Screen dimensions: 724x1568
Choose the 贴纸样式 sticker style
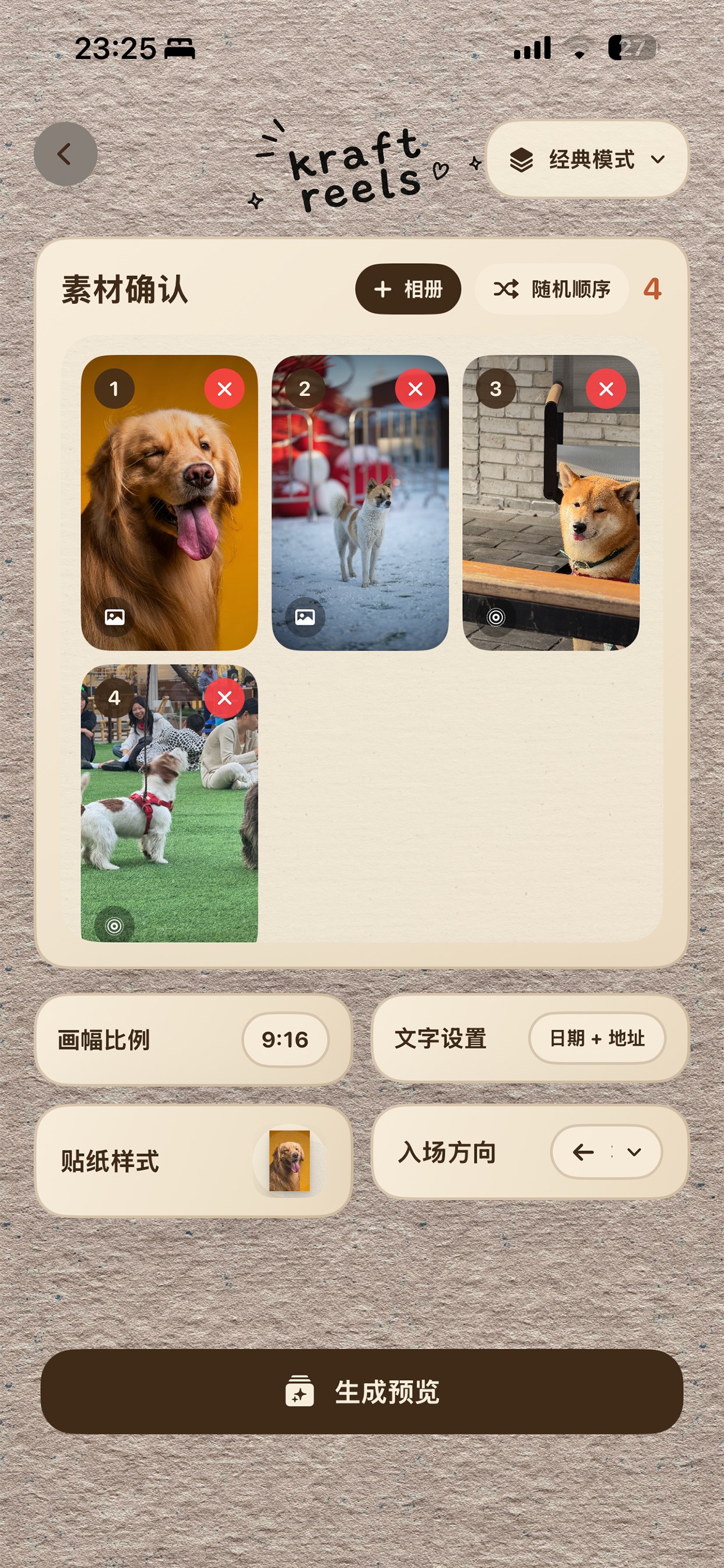tap(194, 1161)
